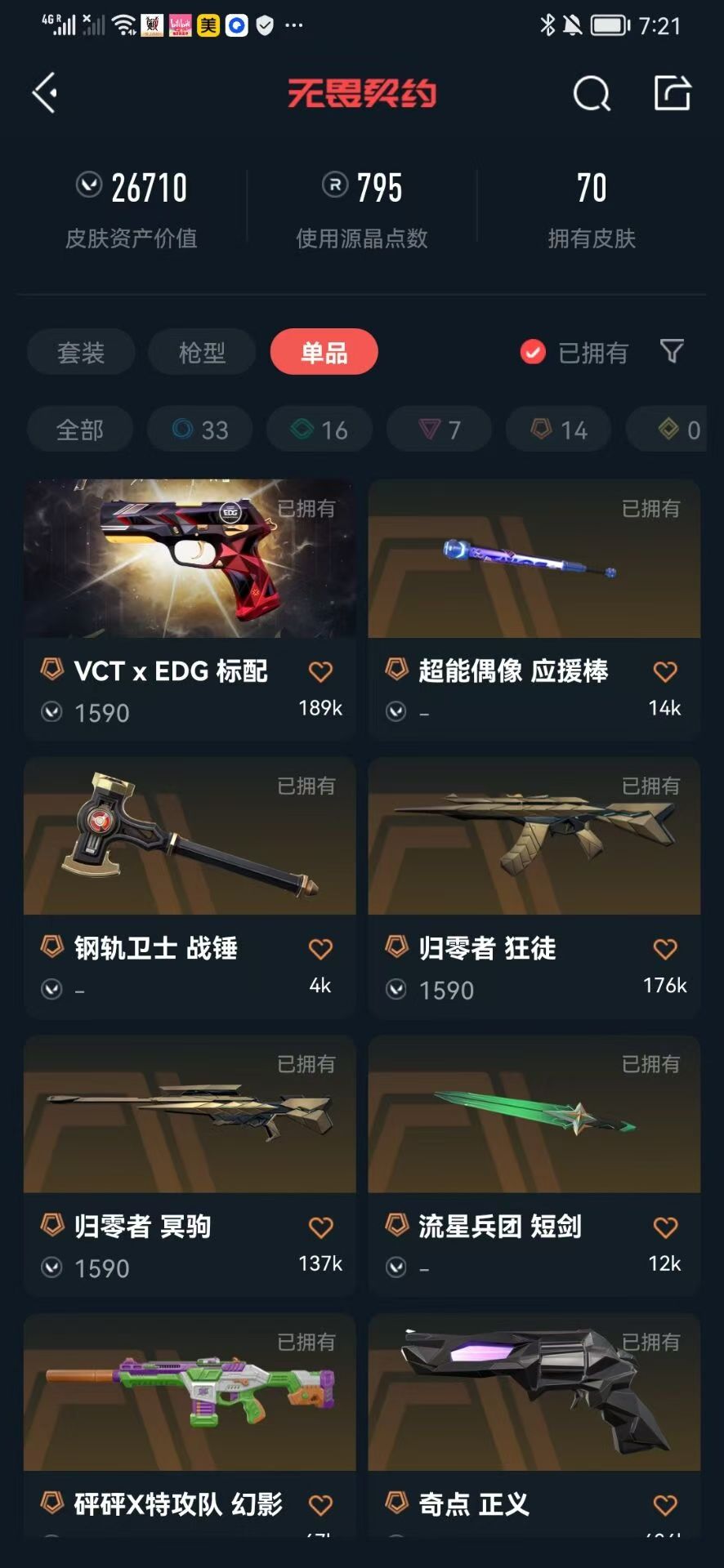This screenshot has height=1568, width=724.
Task: Open the 归零者 冥驹 skin card
Action: point(190,1165)
